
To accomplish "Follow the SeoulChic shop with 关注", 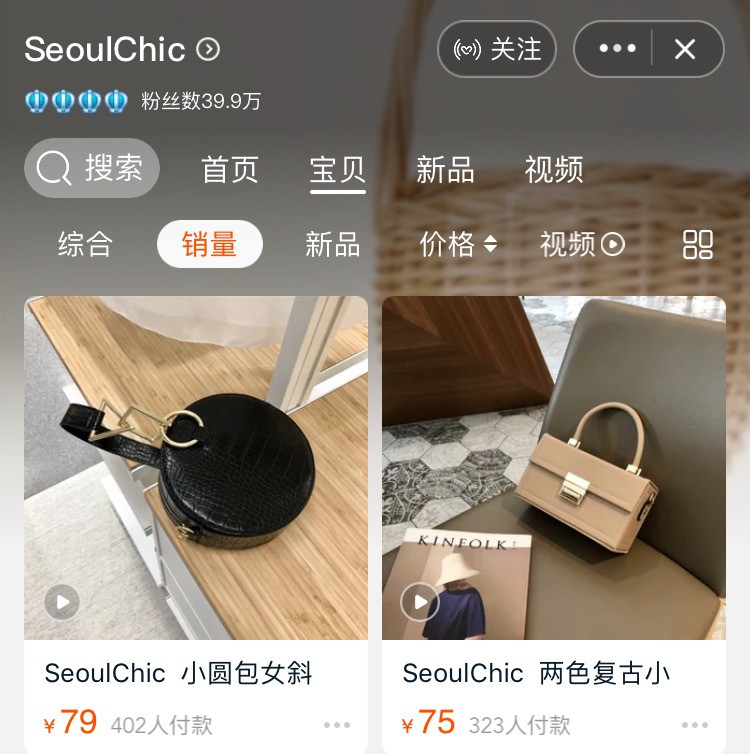I will tap(497, 49).
